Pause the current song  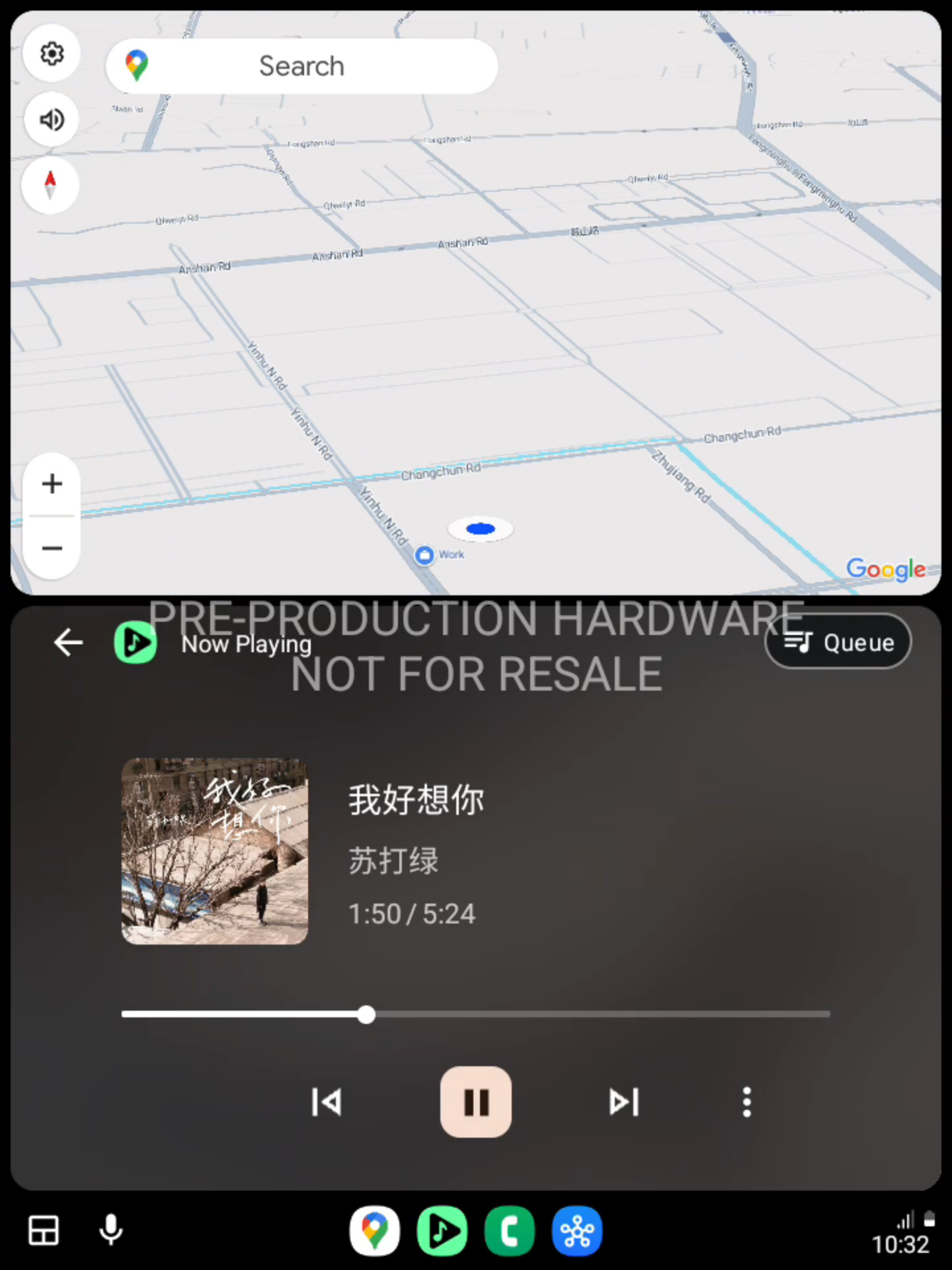click(x=476, y=1102)
